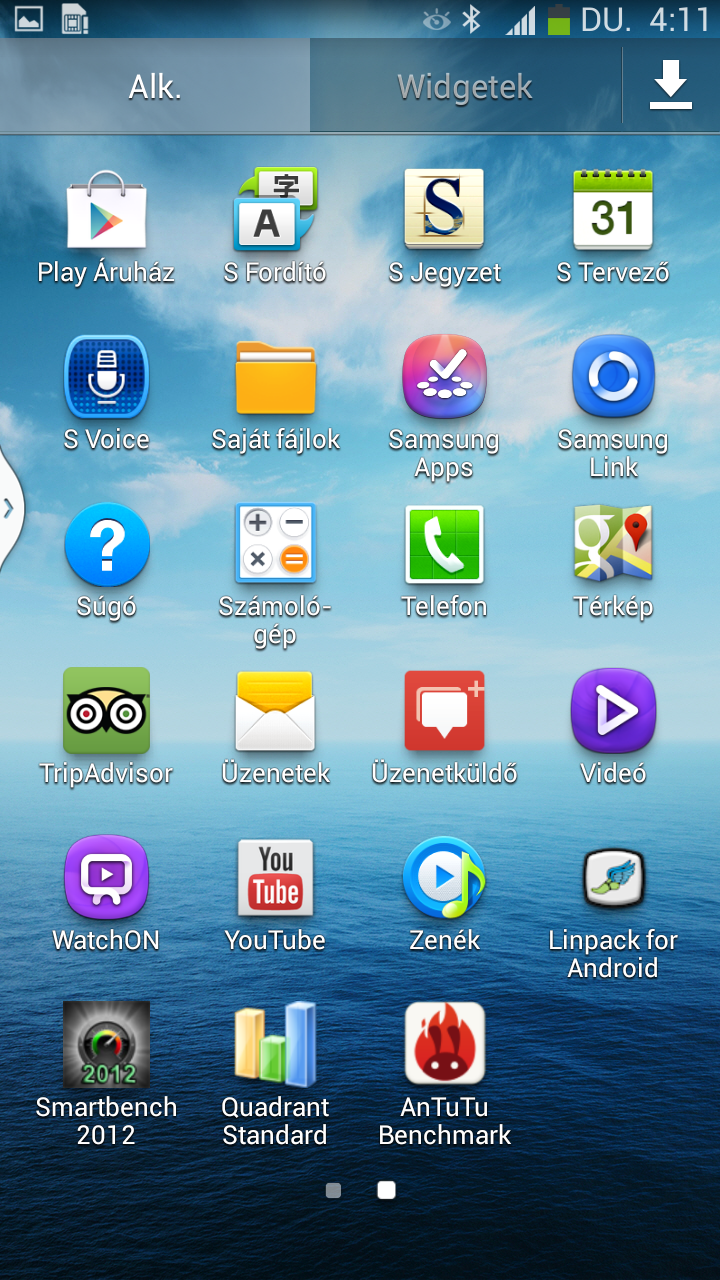This screenshot has width=720, height=1280.
Task: Tap the first page indicator dot
Action: click(x=334, y=1190)
